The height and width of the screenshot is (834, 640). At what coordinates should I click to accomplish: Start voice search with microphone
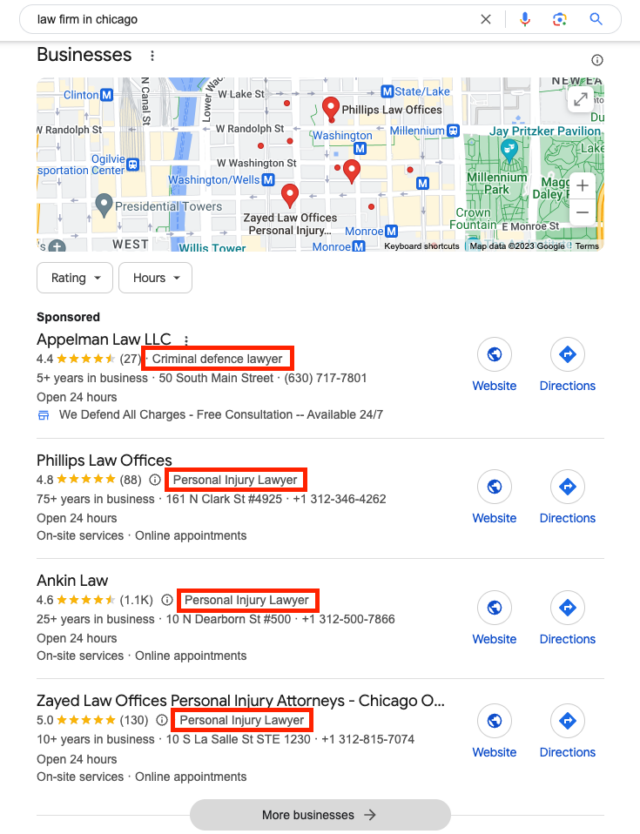click(x=525, y=19)
